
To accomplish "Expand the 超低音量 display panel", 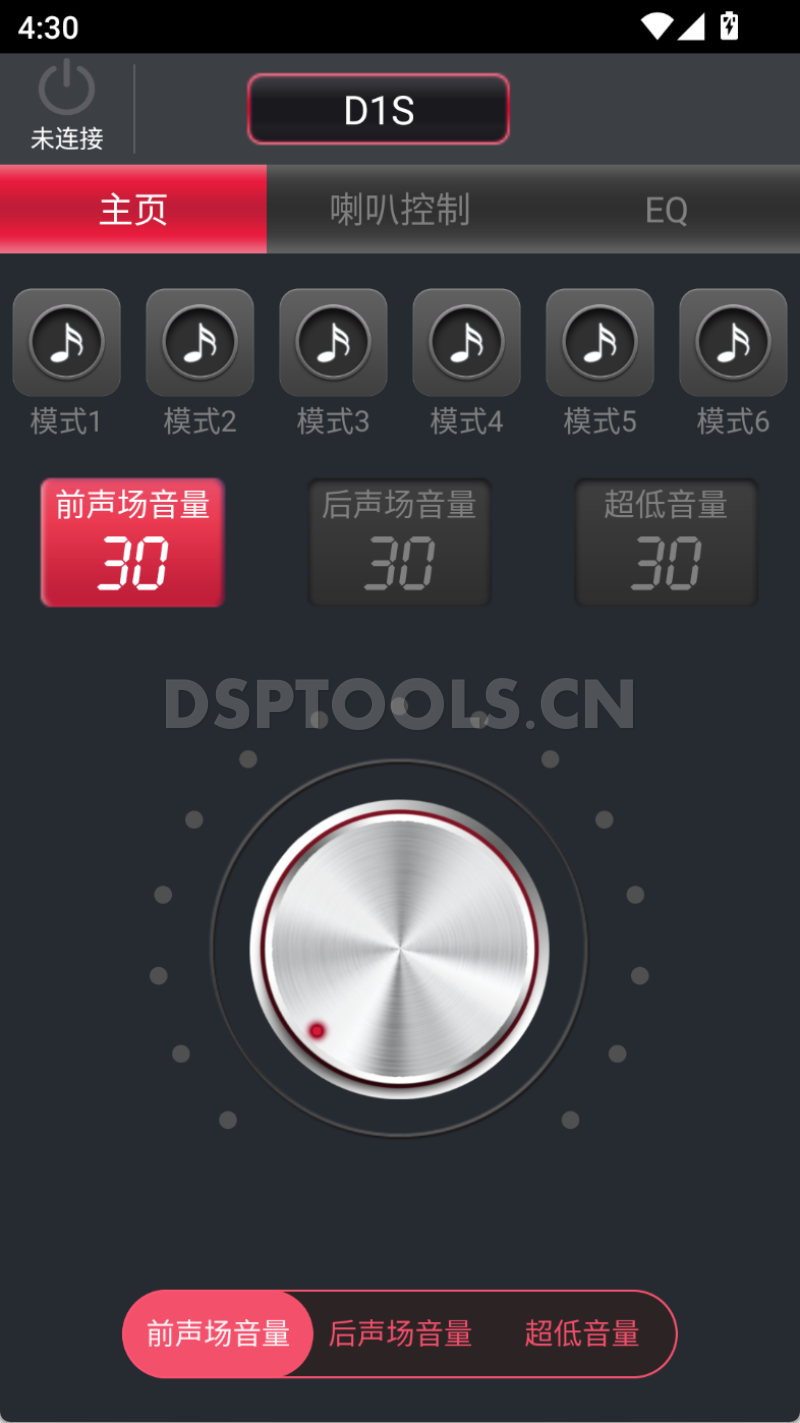I will coord(665,541).
